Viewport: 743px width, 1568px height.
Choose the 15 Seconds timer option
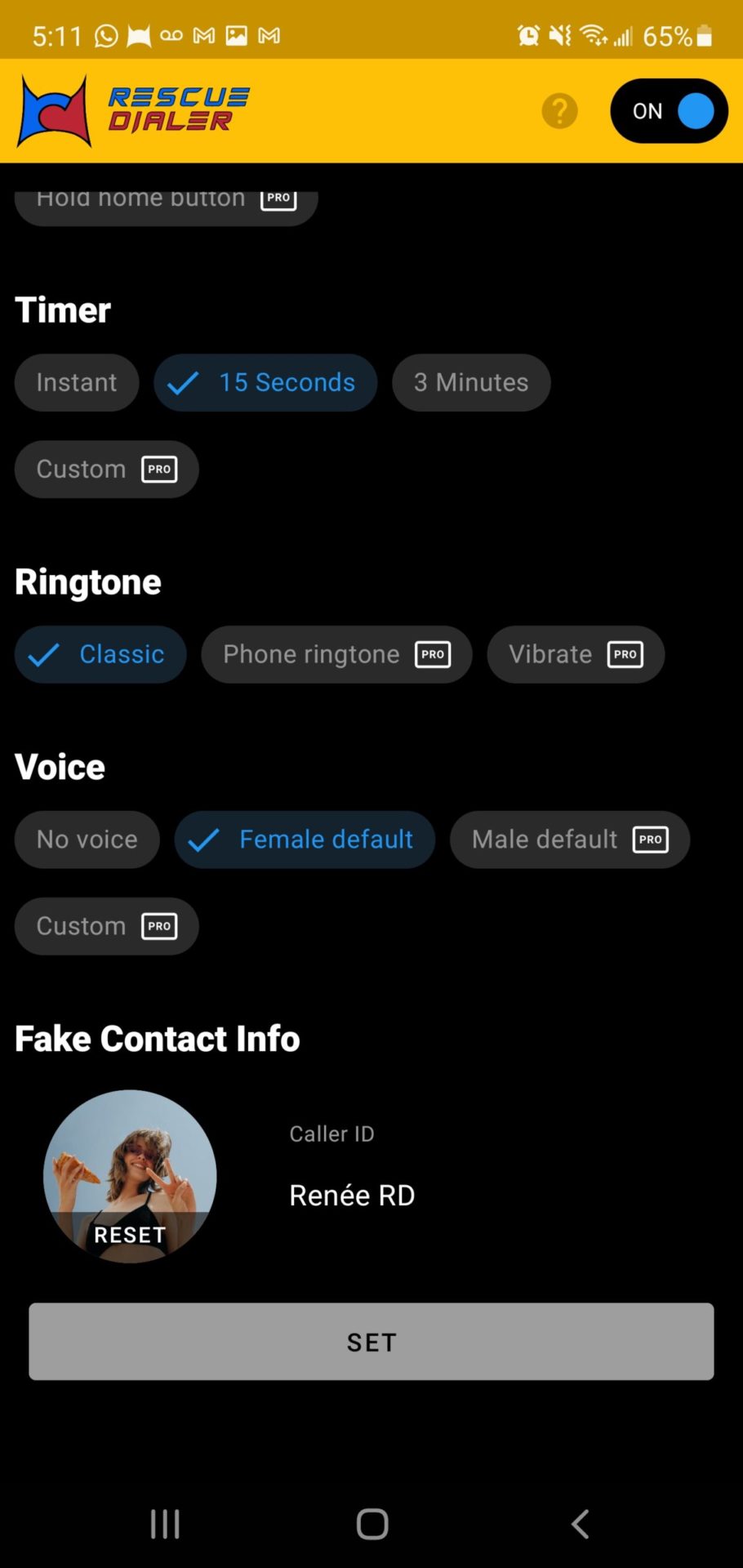pos(265,382)
